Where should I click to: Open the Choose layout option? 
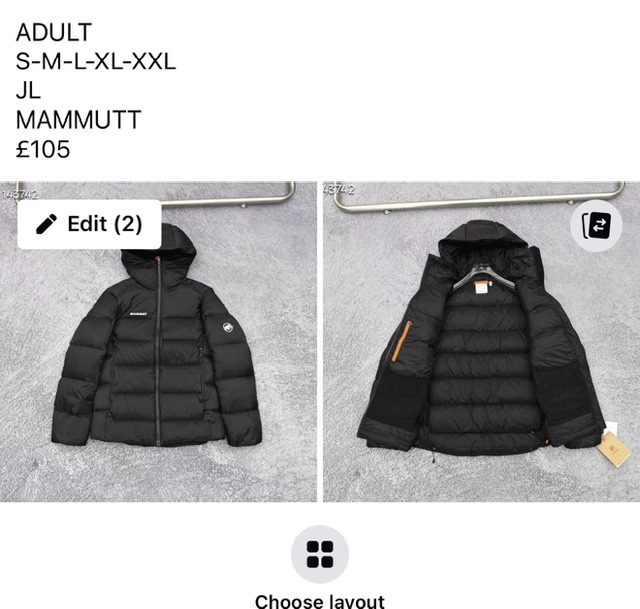(320, 553)
